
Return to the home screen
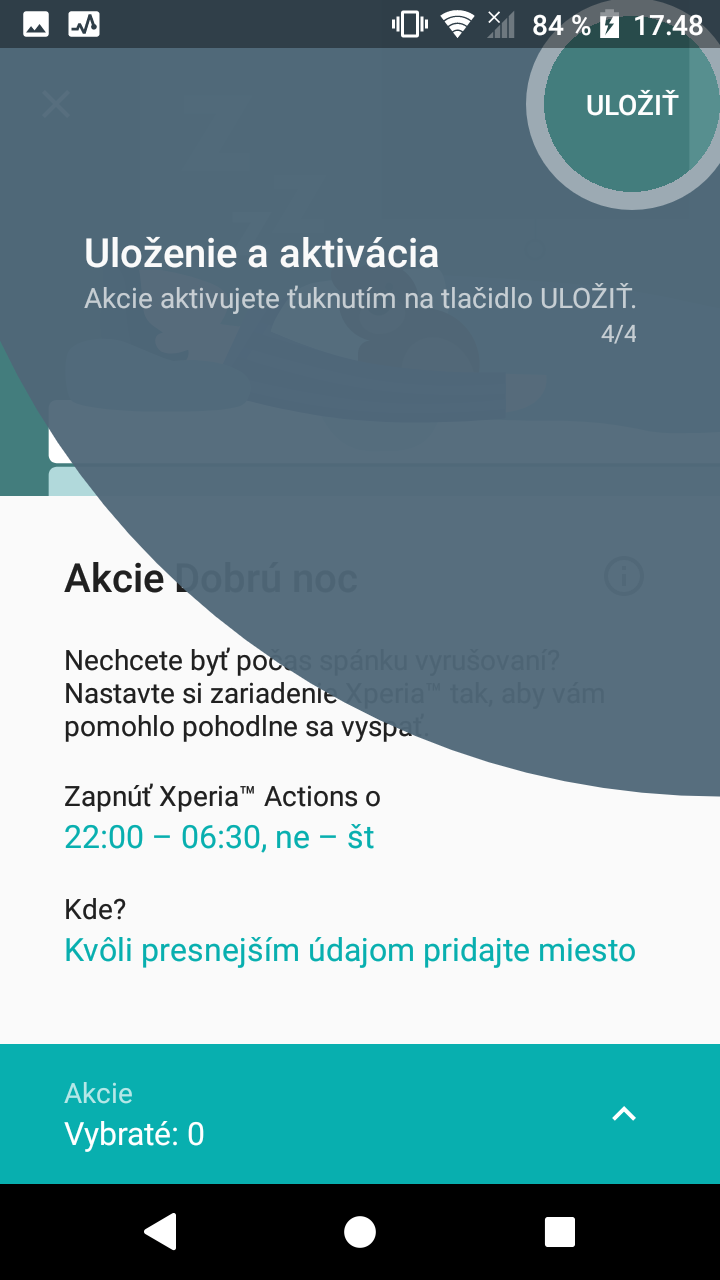pyautogui.click(x=360, y=1232)
